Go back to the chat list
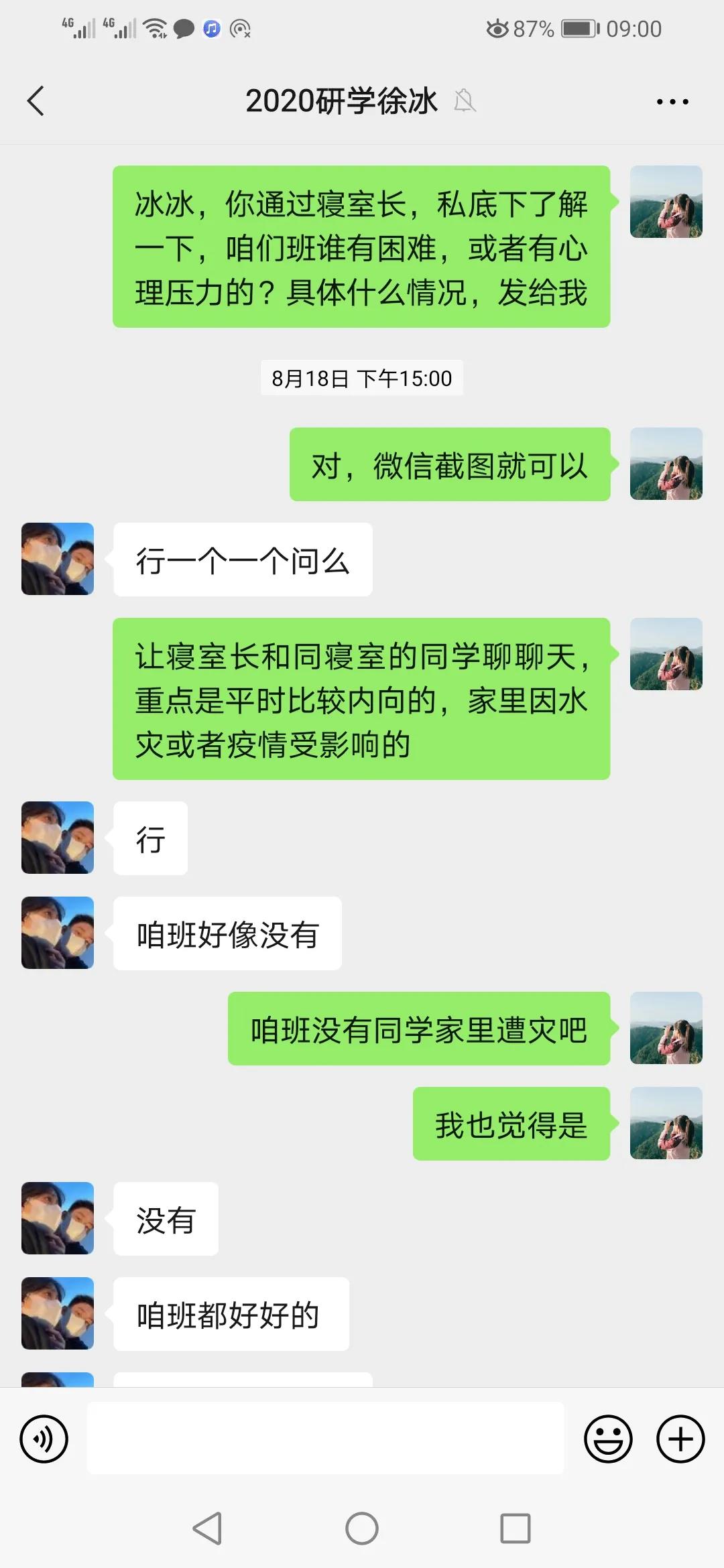The width and height of the screenshot is (724, 1568). tap(36, 102)
